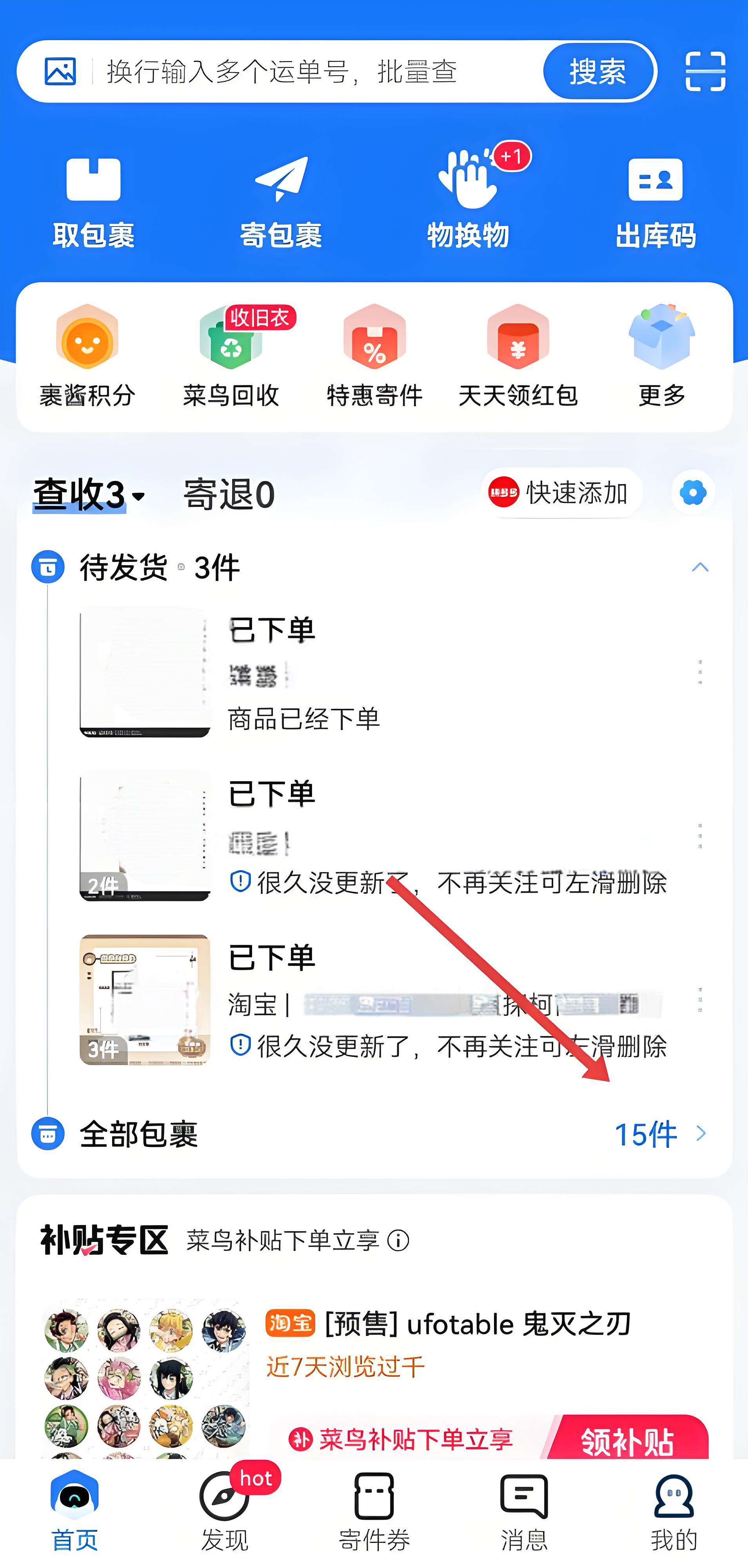Tap 快速添加 to add packages

[x=561, y=492]
